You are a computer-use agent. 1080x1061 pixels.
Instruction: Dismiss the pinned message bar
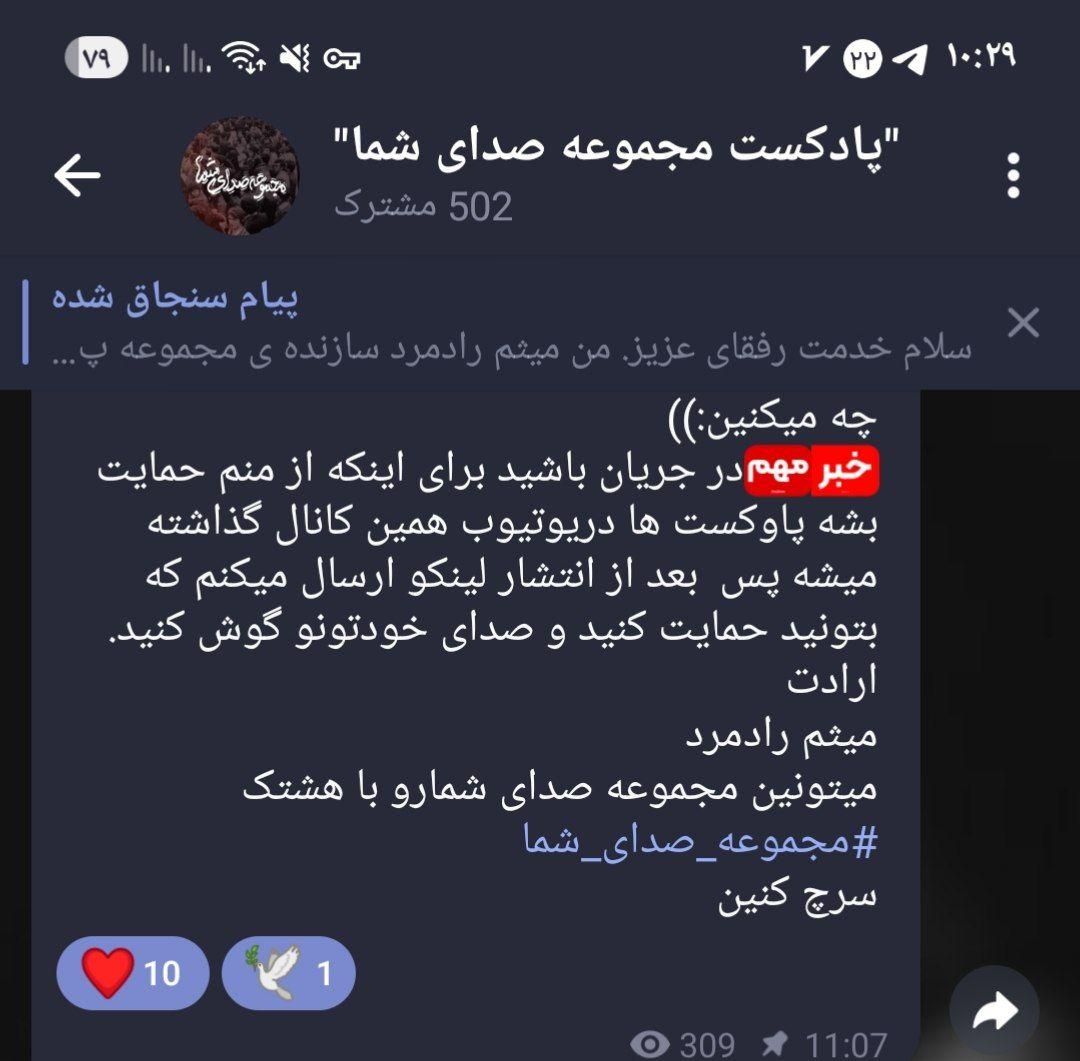tap(1022, 323)
